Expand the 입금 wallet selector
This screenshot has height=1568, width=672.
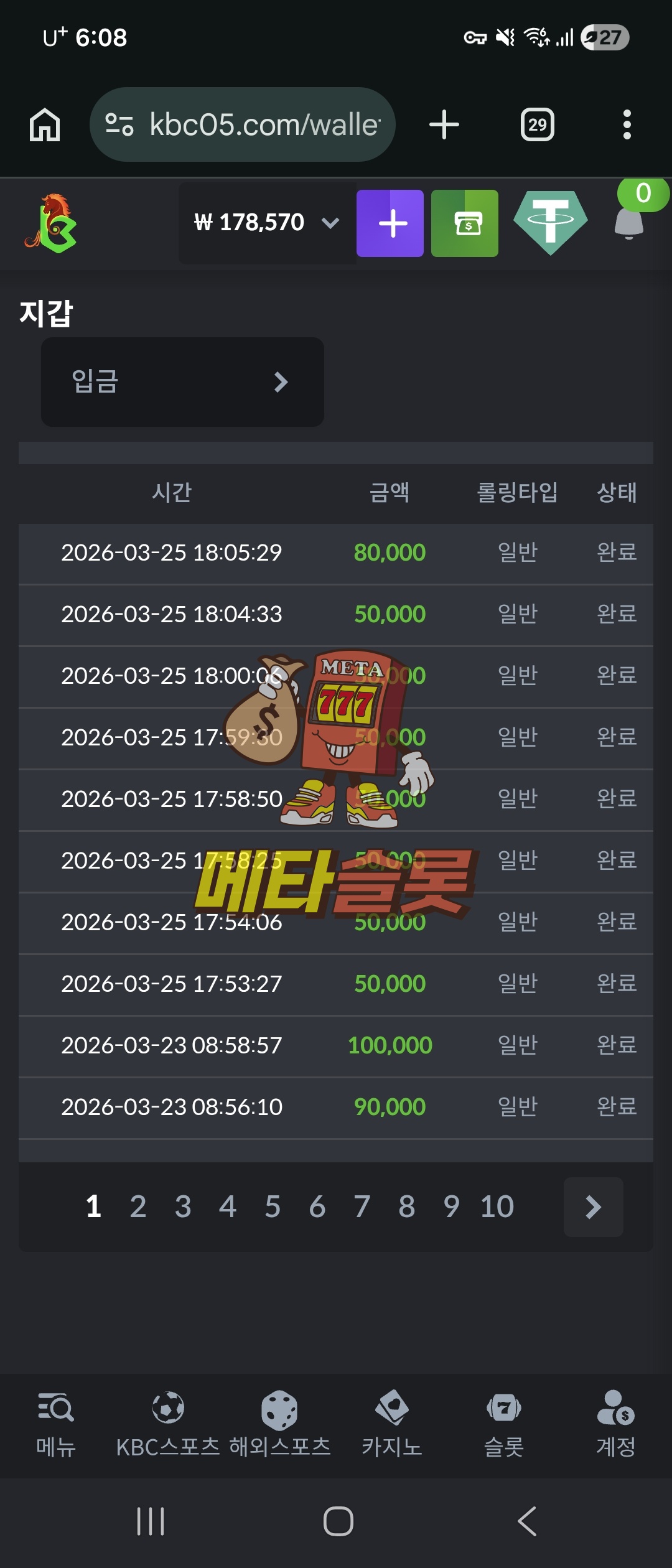182,381
